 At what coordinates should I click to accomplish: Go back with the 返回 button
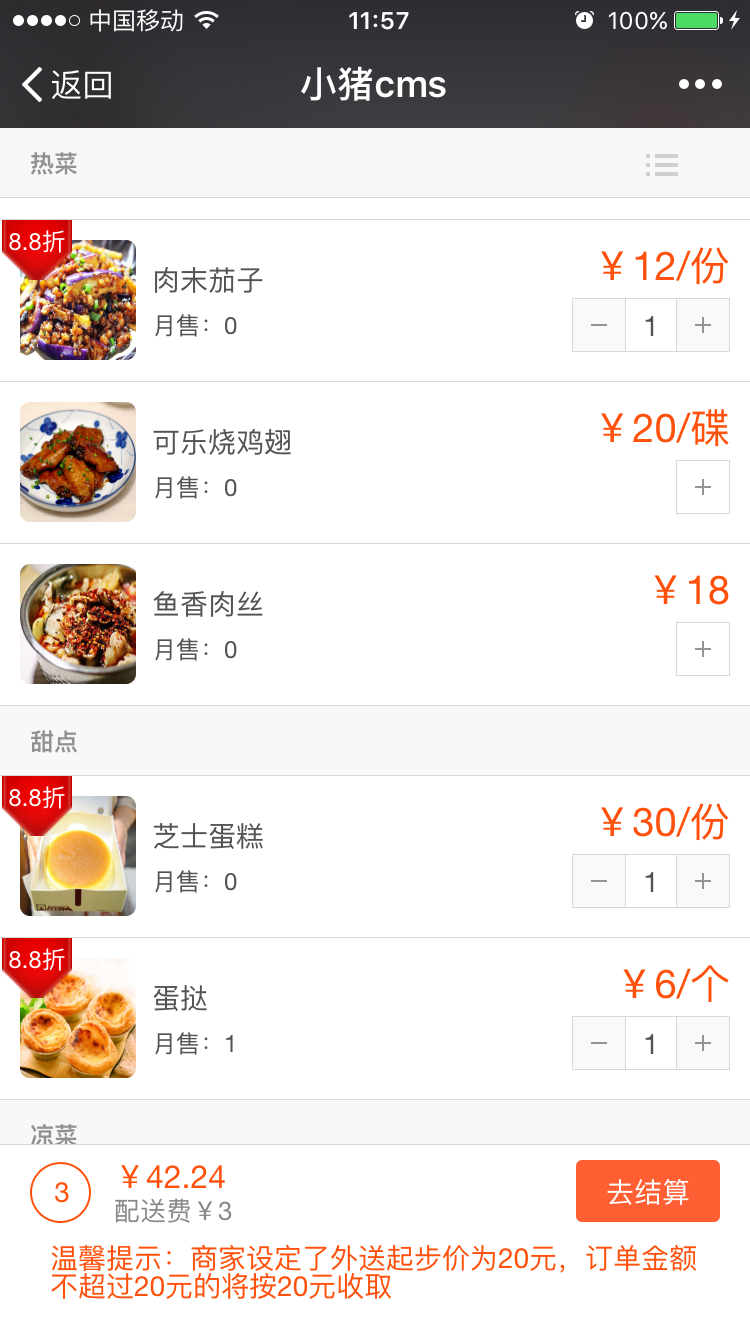pyautogui.click(x=67, y=85)
